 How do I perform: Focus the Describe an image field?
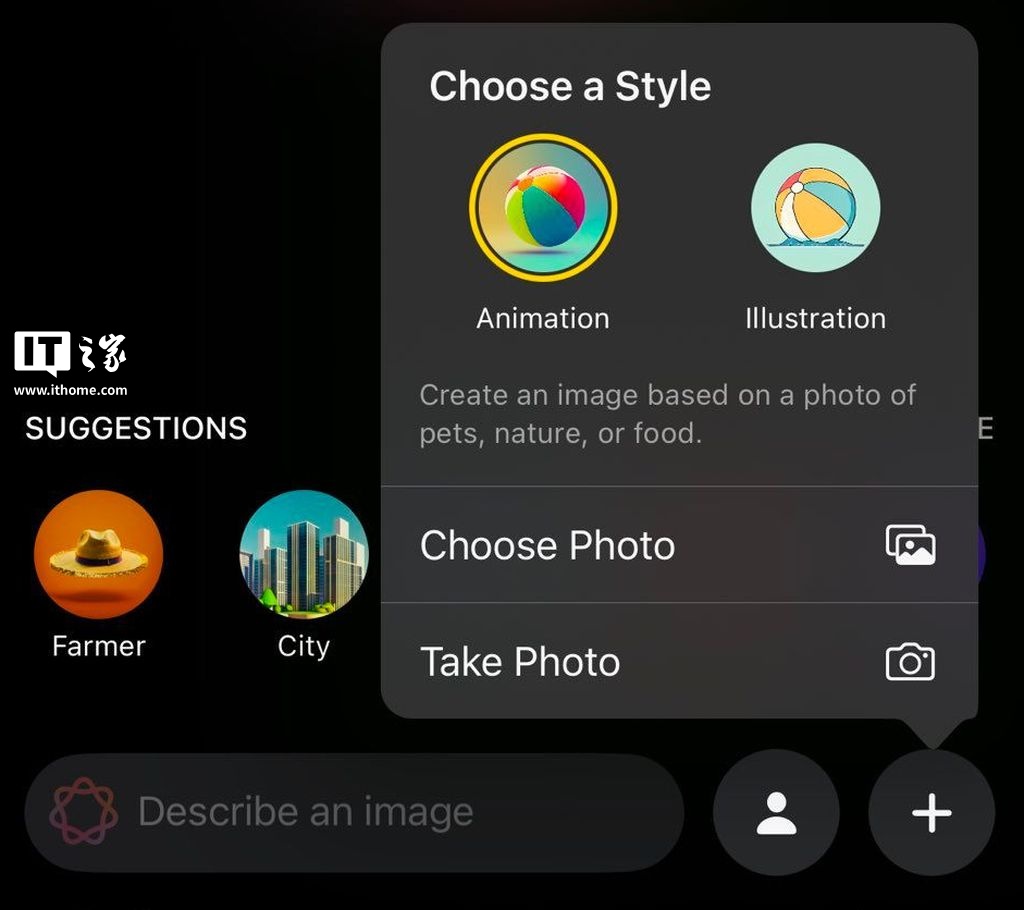355,812
